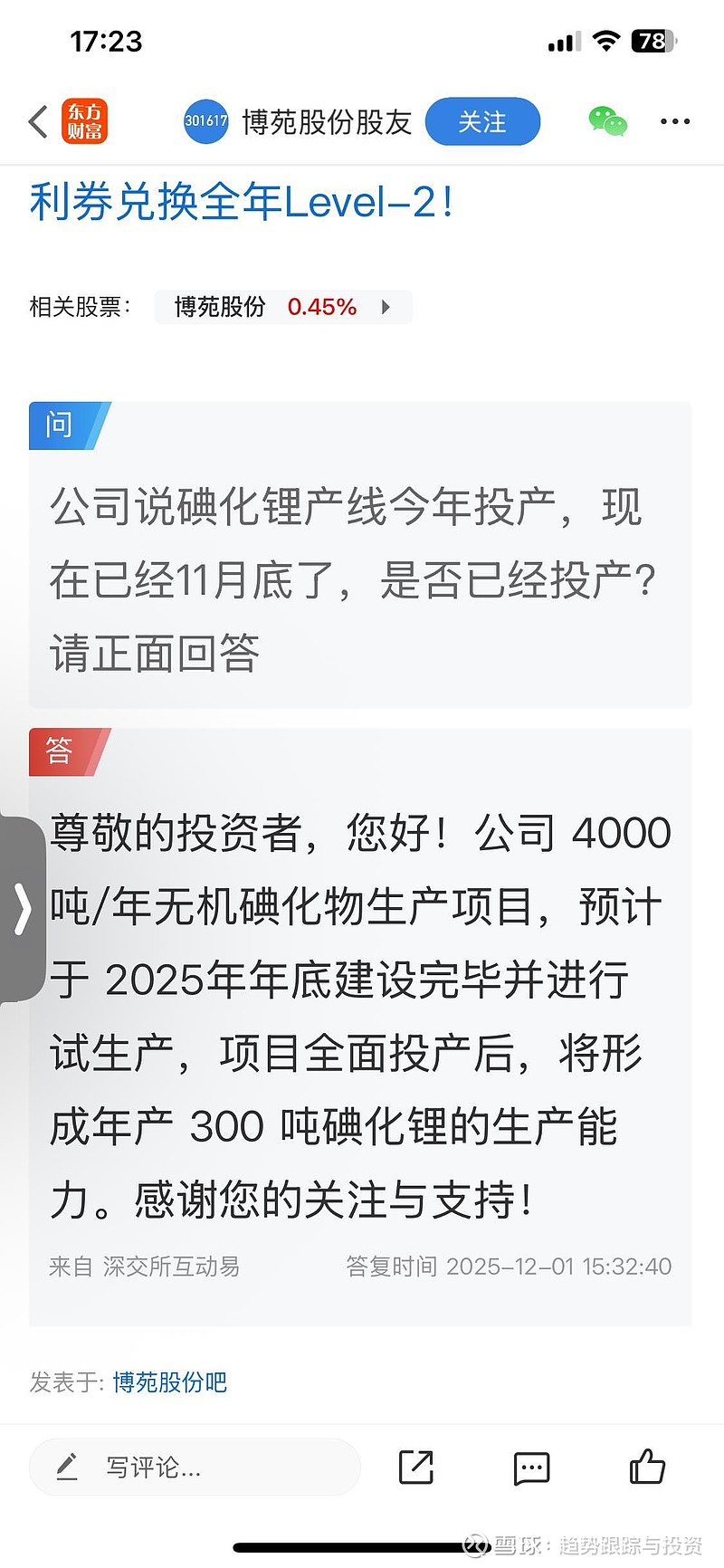The image size is (724, 1568).
Task: Open the three-dot more menu
Action: pos(674,120)
